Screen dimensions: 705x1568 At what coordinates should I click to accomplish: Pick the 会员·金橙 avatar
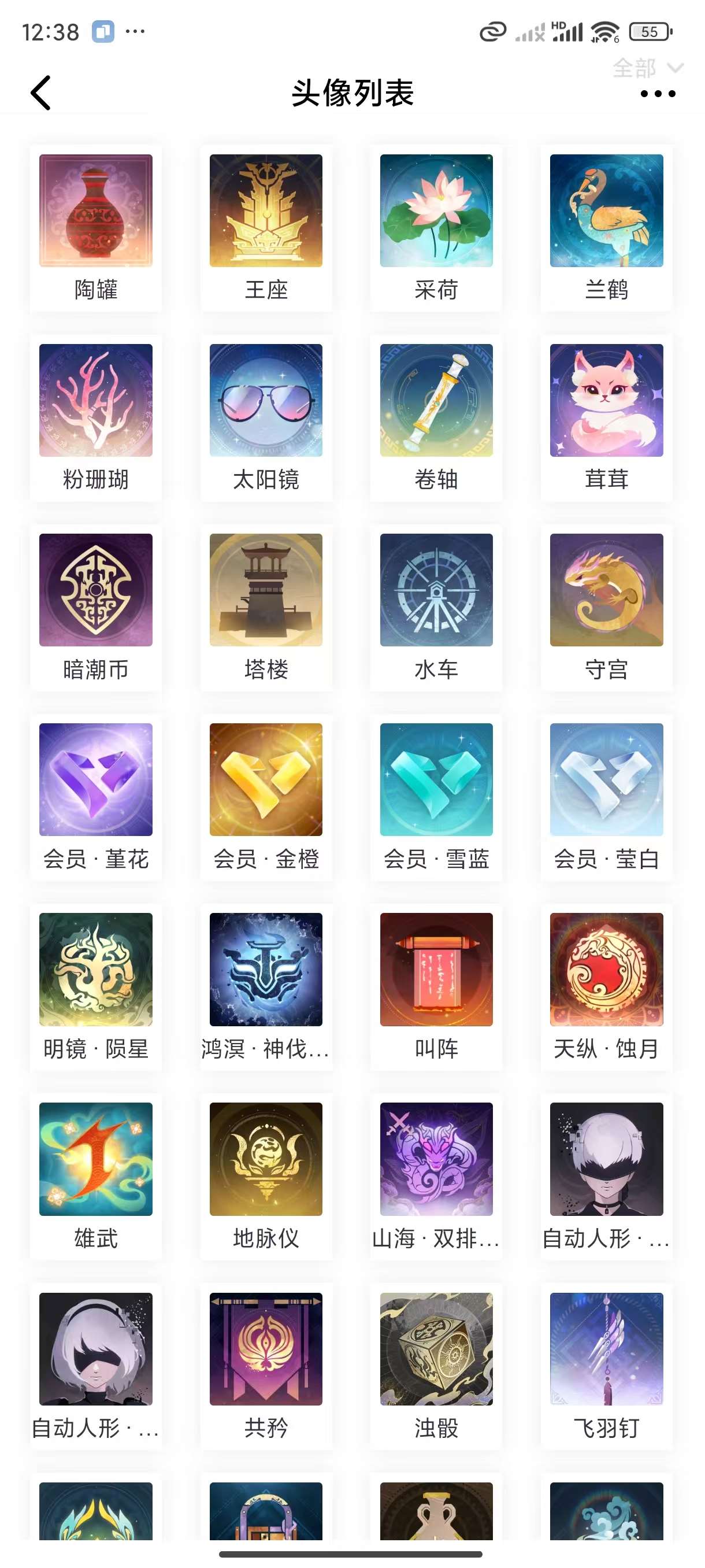point(266,780)
